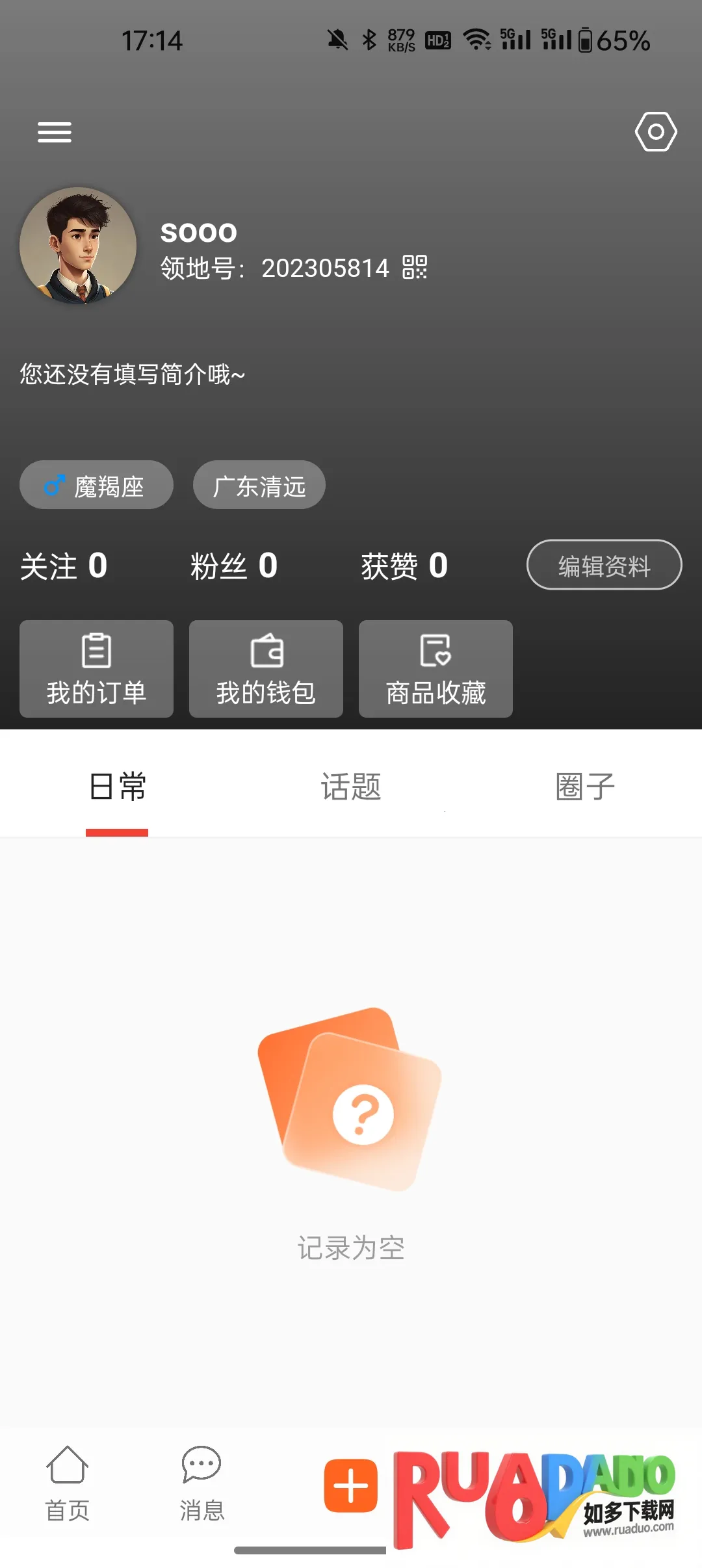Open the hamburger drawer menu

click(x=55, y=132)
